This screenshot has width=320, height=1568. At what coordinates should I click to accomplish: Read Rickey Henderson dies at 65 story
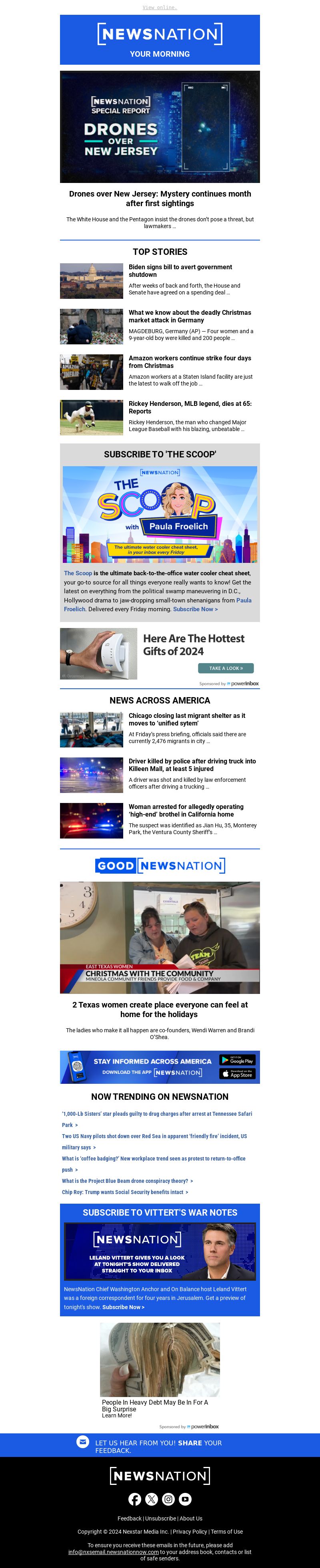(190, 407)
